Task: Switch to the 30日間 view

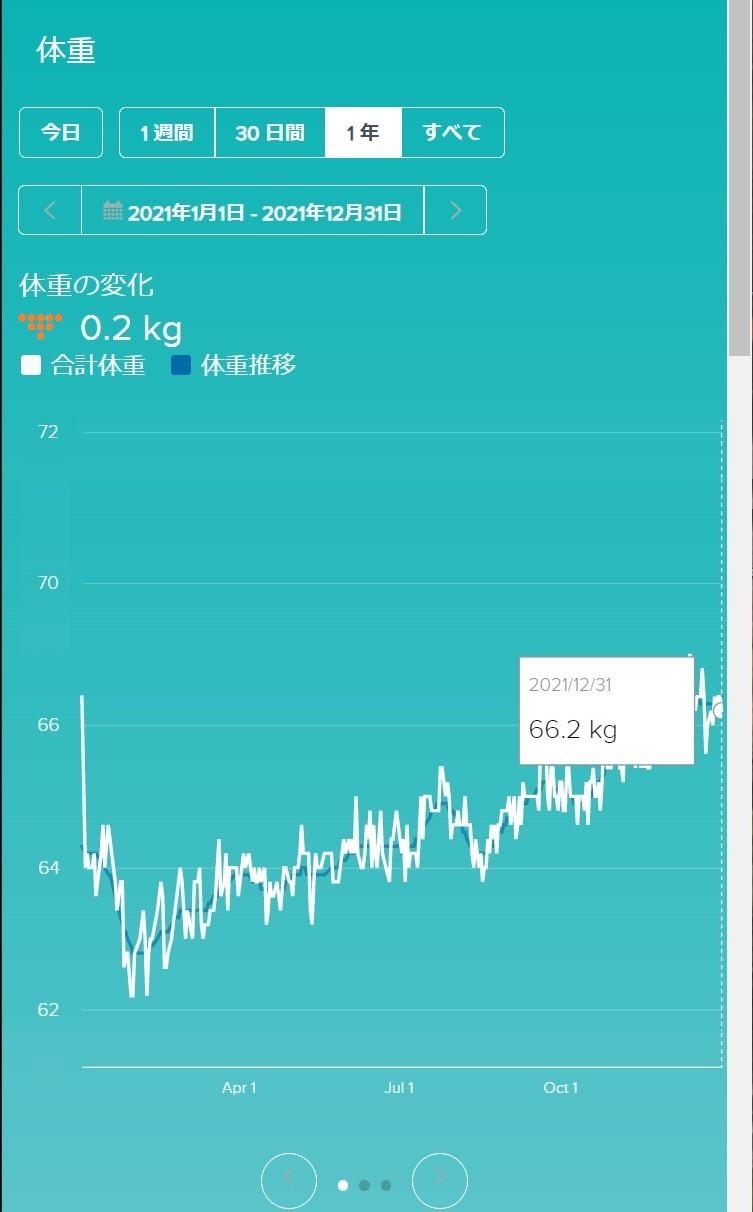Action: [x=270, y=133]
